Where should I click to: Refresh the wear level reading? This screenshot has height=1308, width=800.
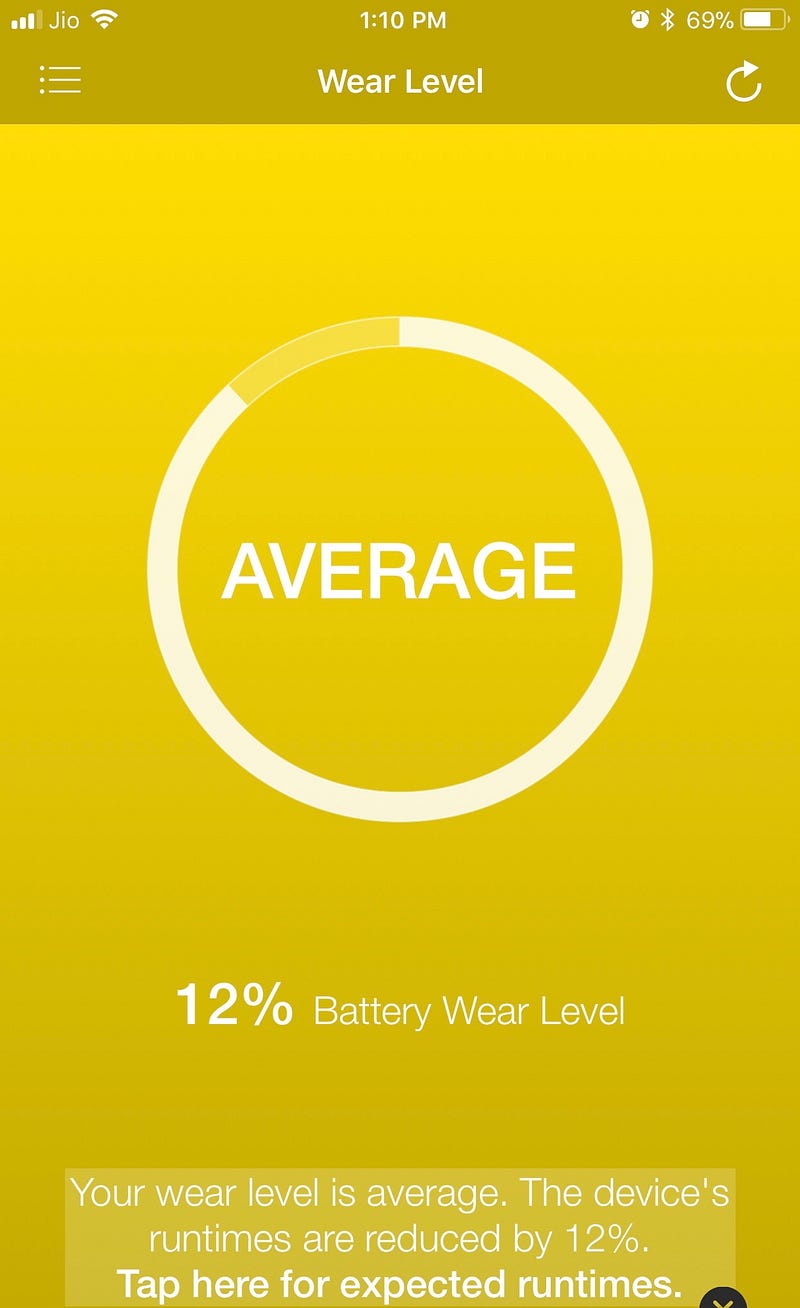[x=744, y=81]
